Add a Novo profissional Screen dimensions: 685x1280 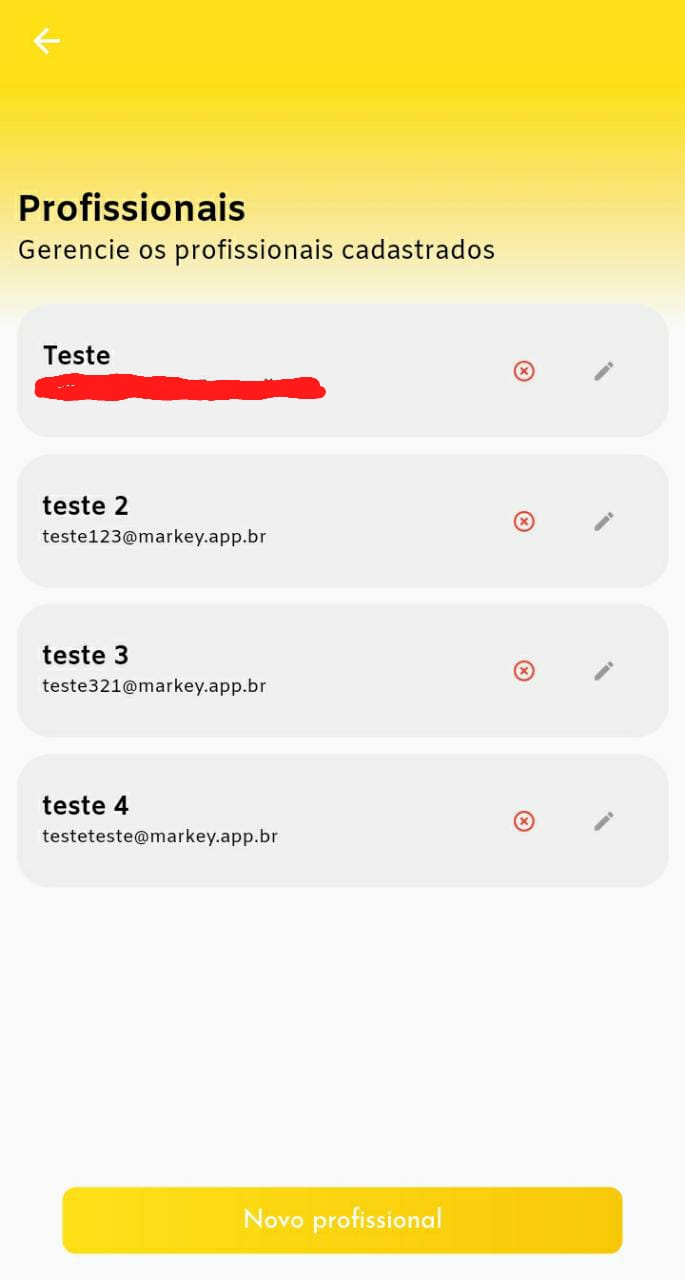342,1220
